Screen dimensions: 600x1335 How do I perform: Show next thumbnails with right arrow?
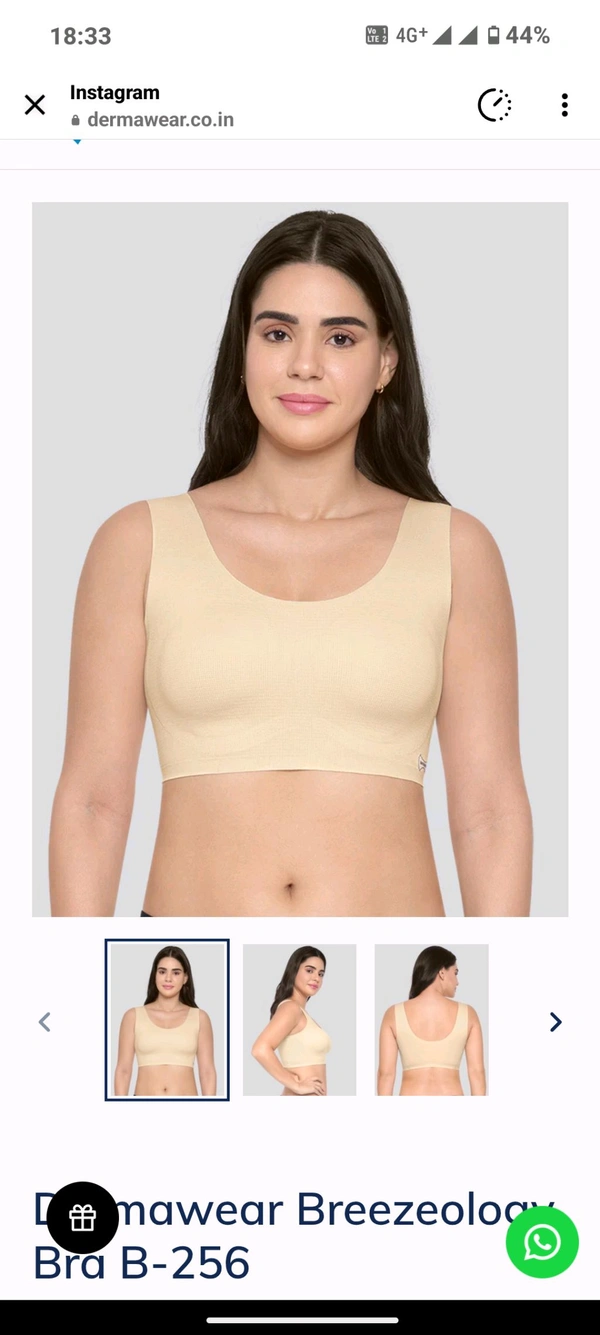click(x=555, y=1021)
